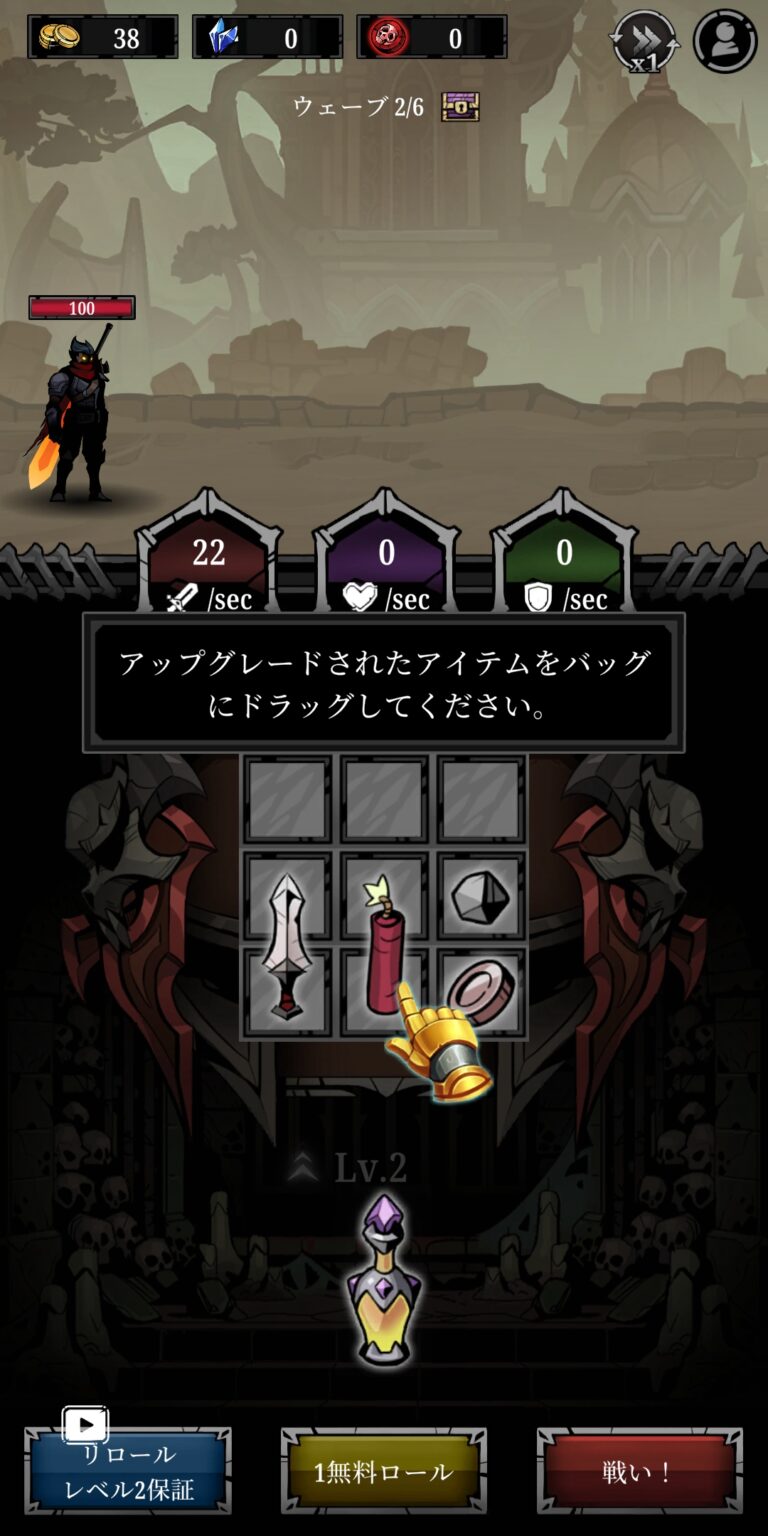Select the Lv.2 potion item

click(x=384, y=1280)
